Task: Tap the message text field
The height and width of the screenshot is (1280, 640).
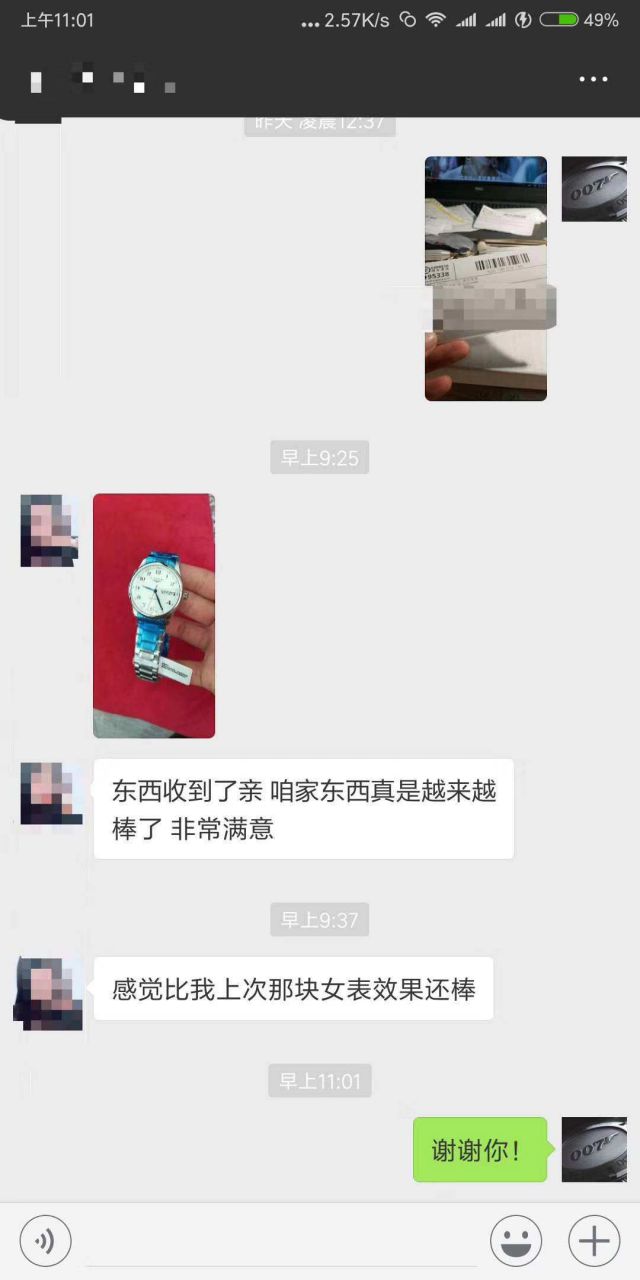Action: 280,1241
